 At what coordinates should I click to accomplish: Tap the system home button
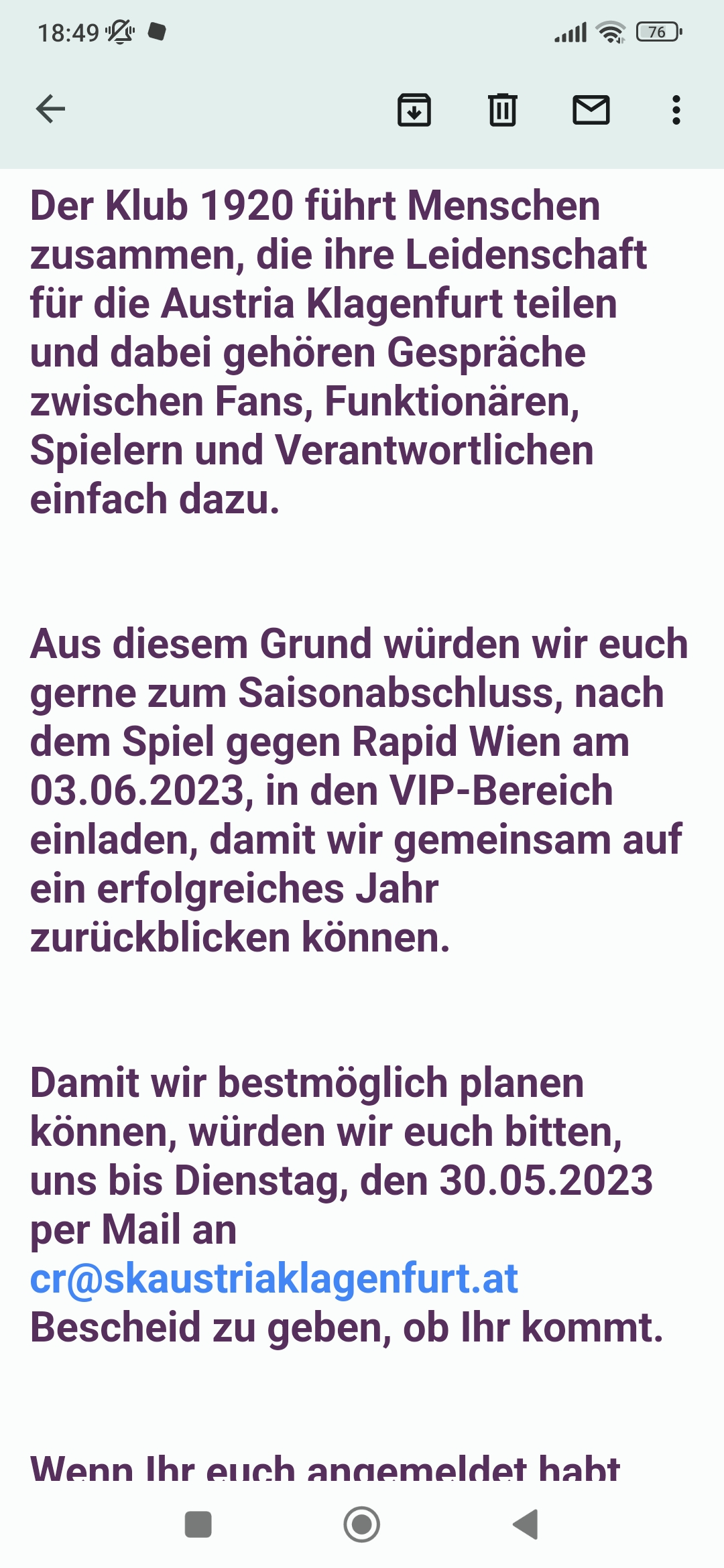361,1524
